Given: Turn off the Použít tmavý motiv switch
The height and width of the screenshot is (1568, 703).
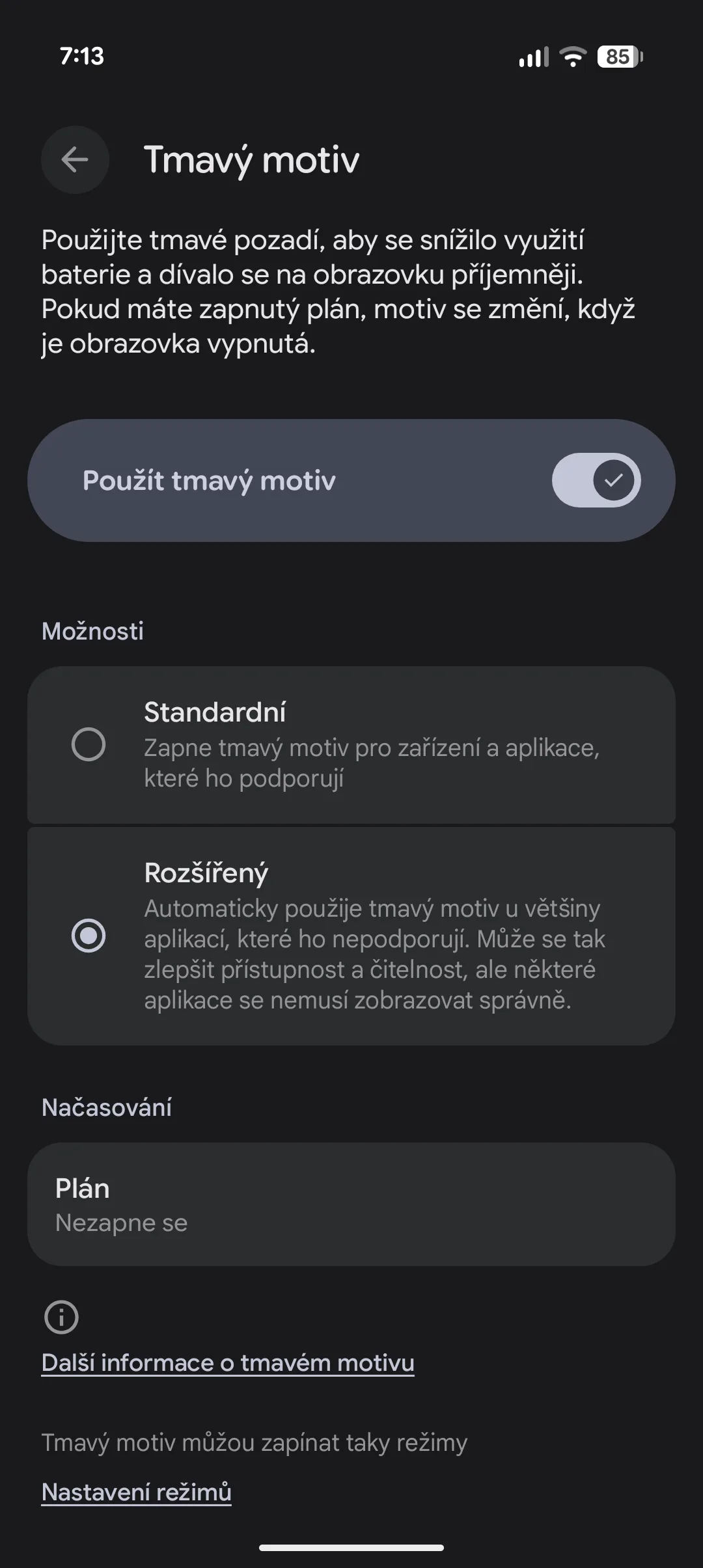Looking at the screenshot, I should (596, 480).
